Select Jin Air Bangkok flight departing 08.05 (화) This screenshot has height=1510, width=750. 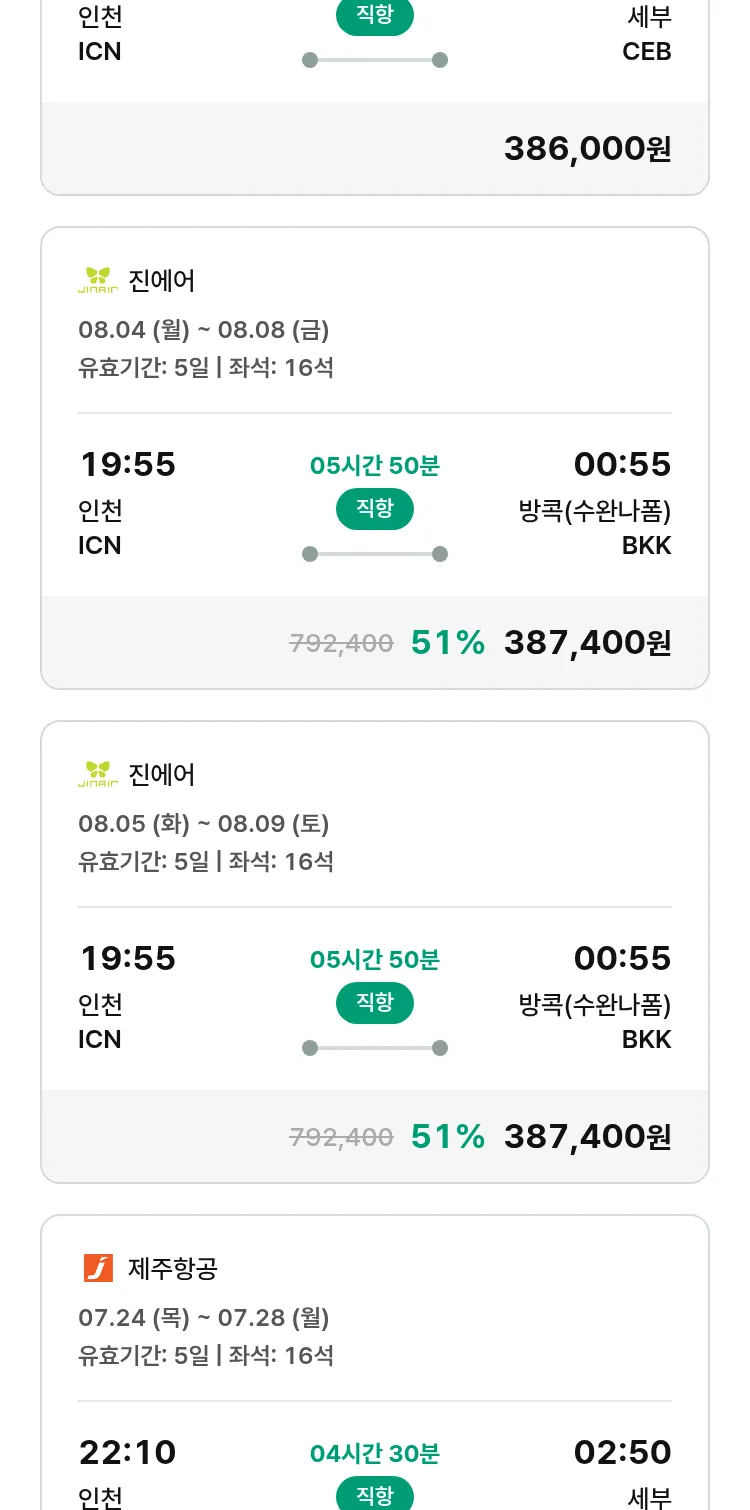coord(375,952)
